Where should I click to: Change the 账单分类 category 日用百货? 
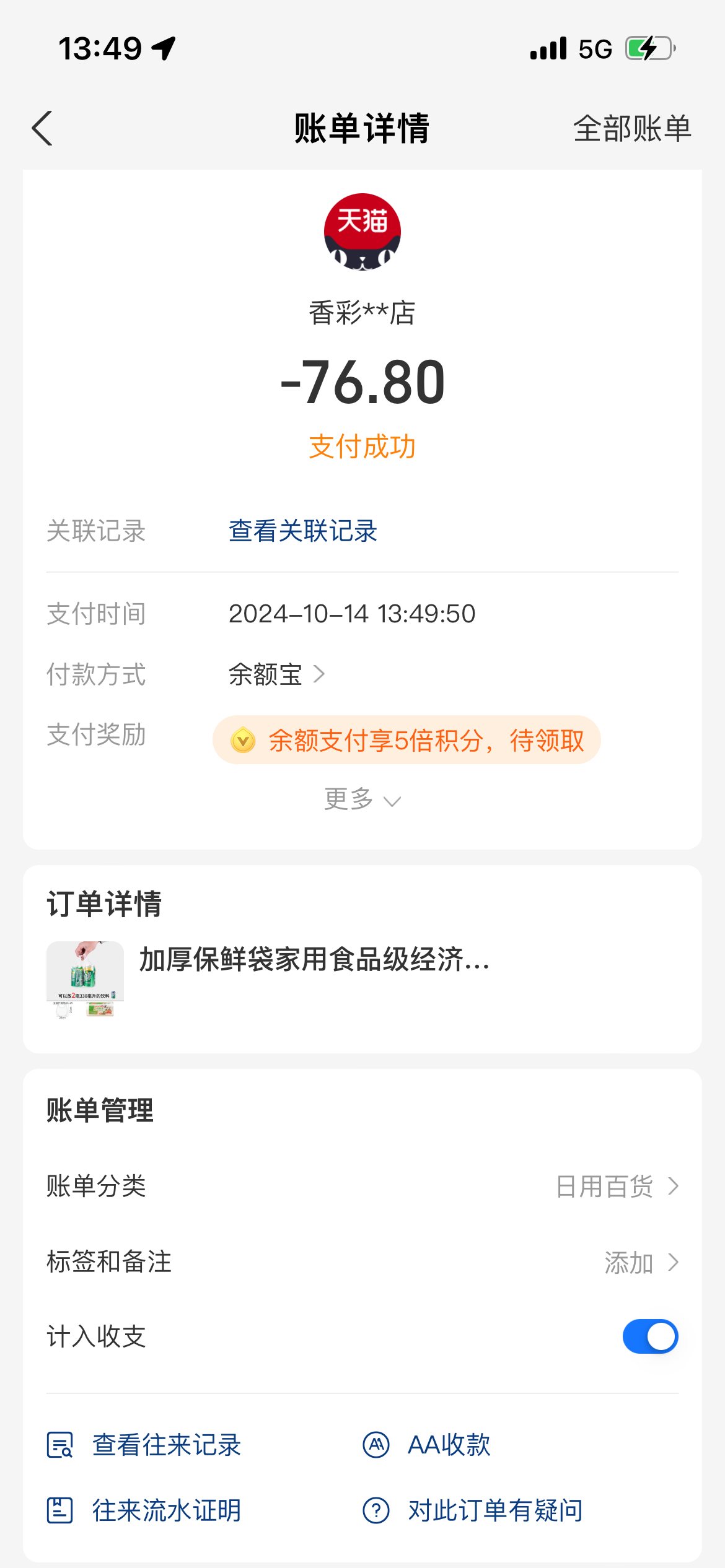pyautogui.click(x=617, y=1187)
